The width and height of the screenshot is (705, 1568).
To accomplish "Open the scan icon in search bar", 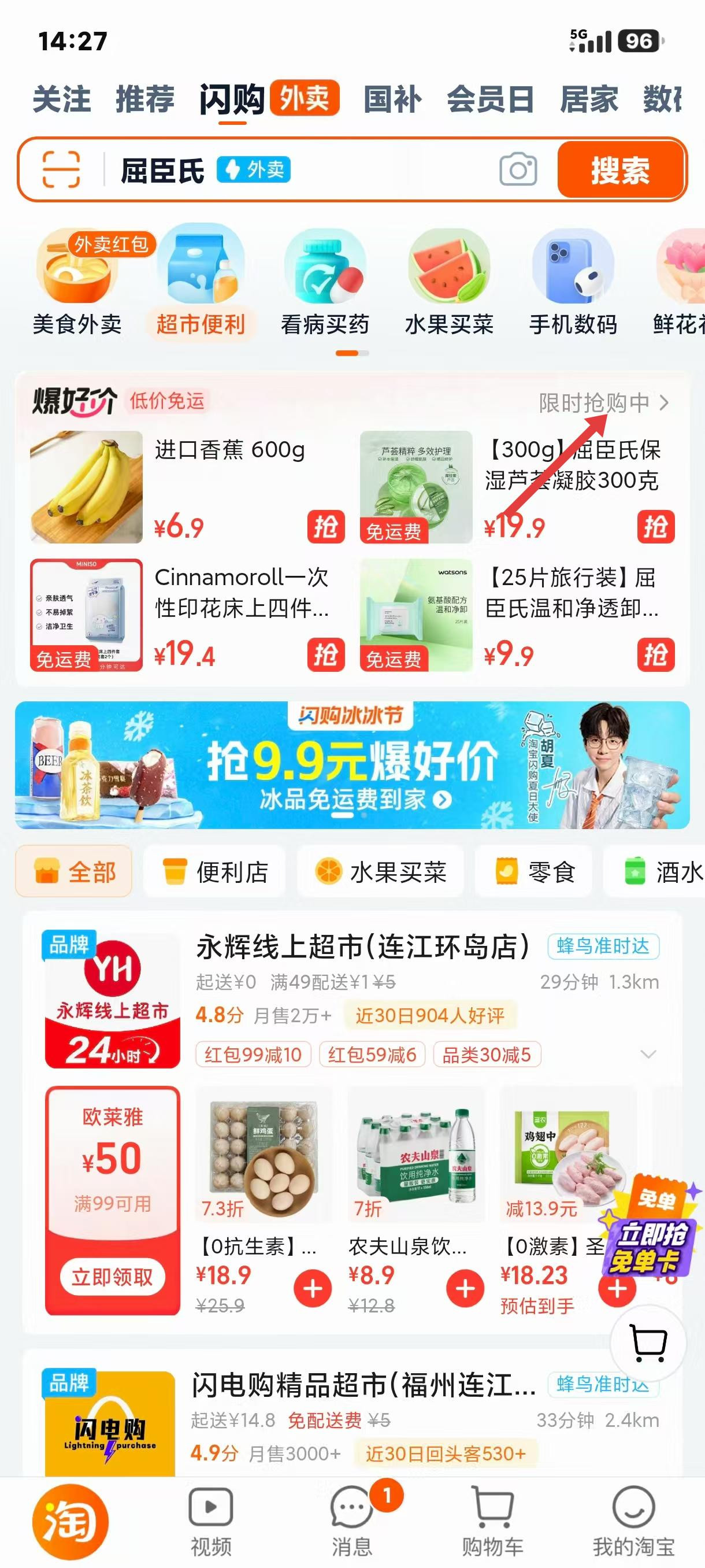I will (x=61, y=169).
